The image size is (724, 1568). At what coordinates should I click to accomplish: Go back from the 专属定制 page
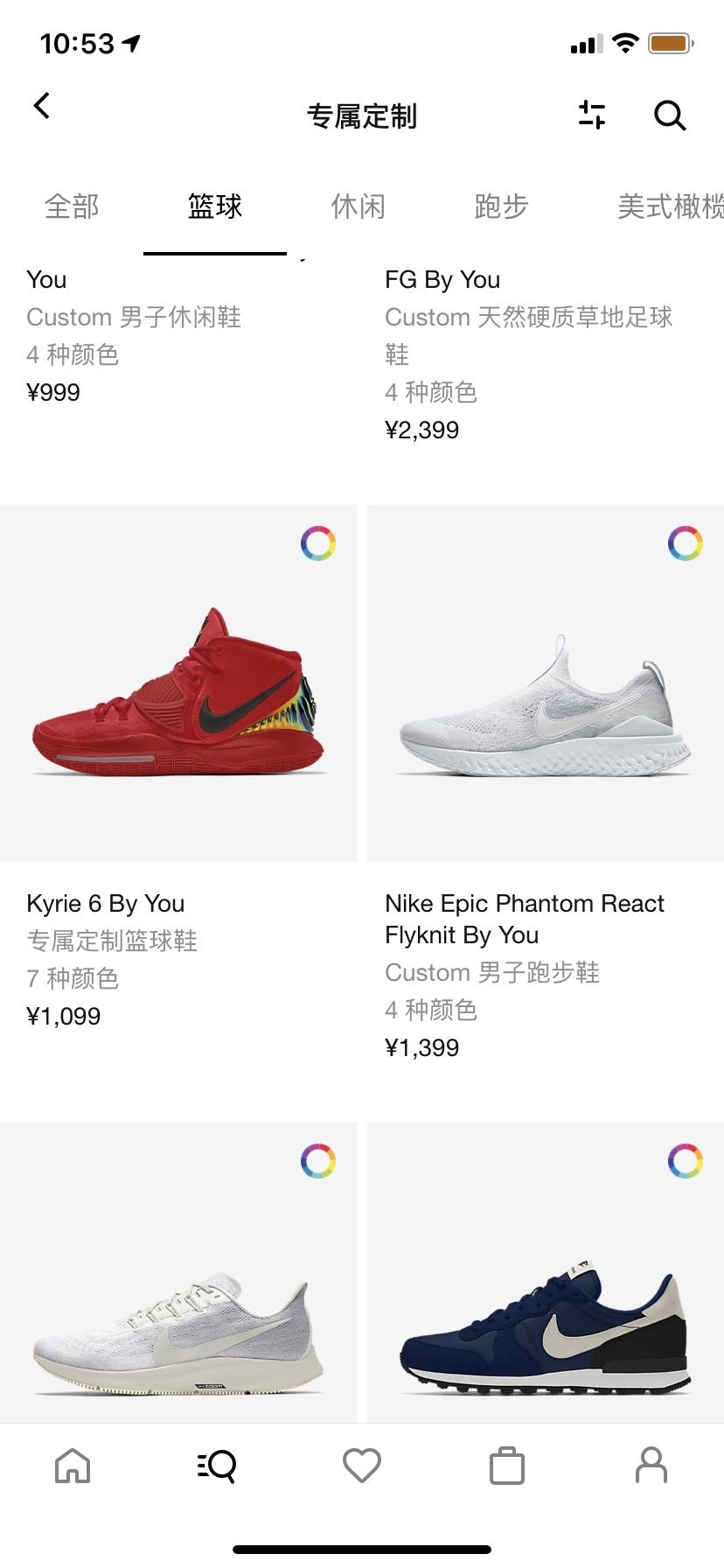coord(42,107)
